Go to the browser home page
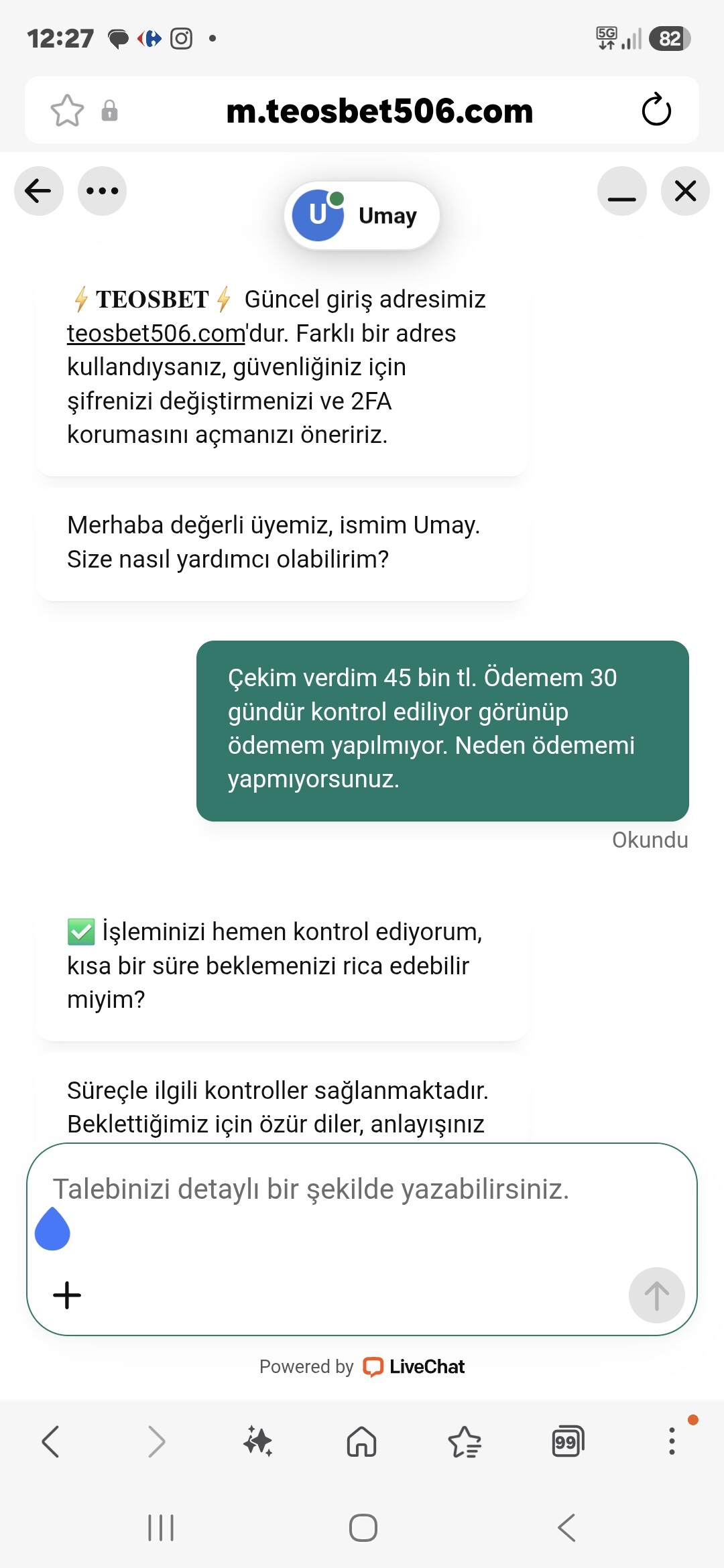The width and height of the screenshot is (724, 1568). [x=362, y=1441]
